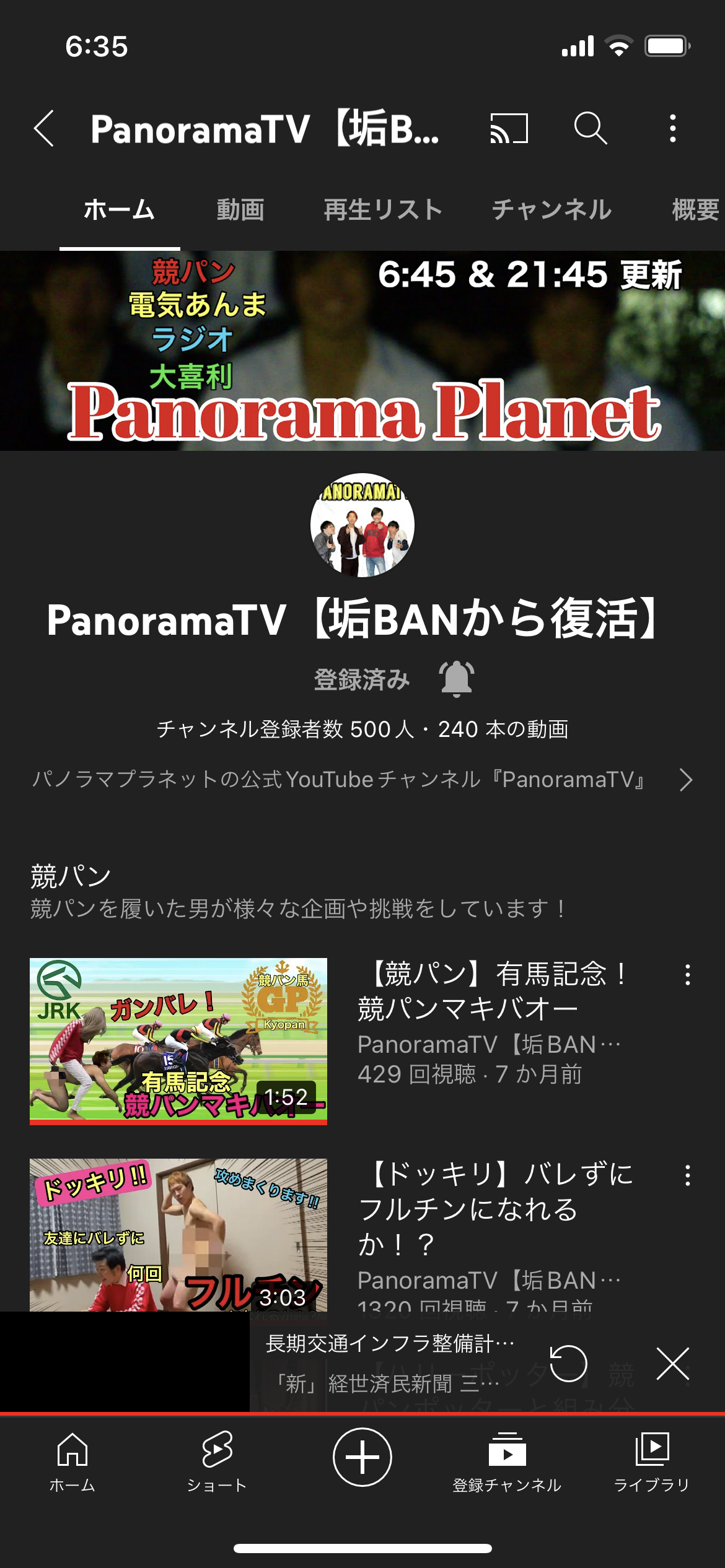Open the top-right overflow menu
This screenshot has width=725, height=1568.
[x=673, y=129]
